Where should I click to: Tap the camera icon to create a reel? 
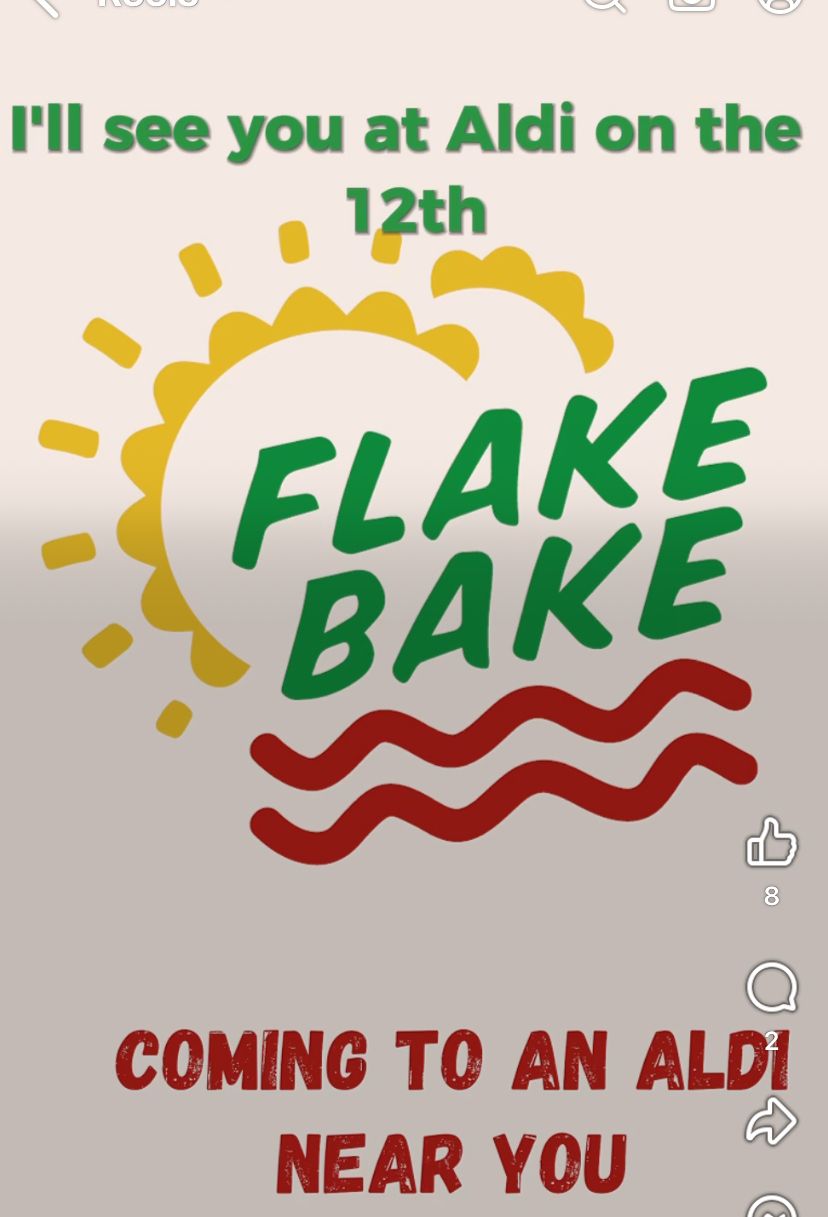point(692,4)
